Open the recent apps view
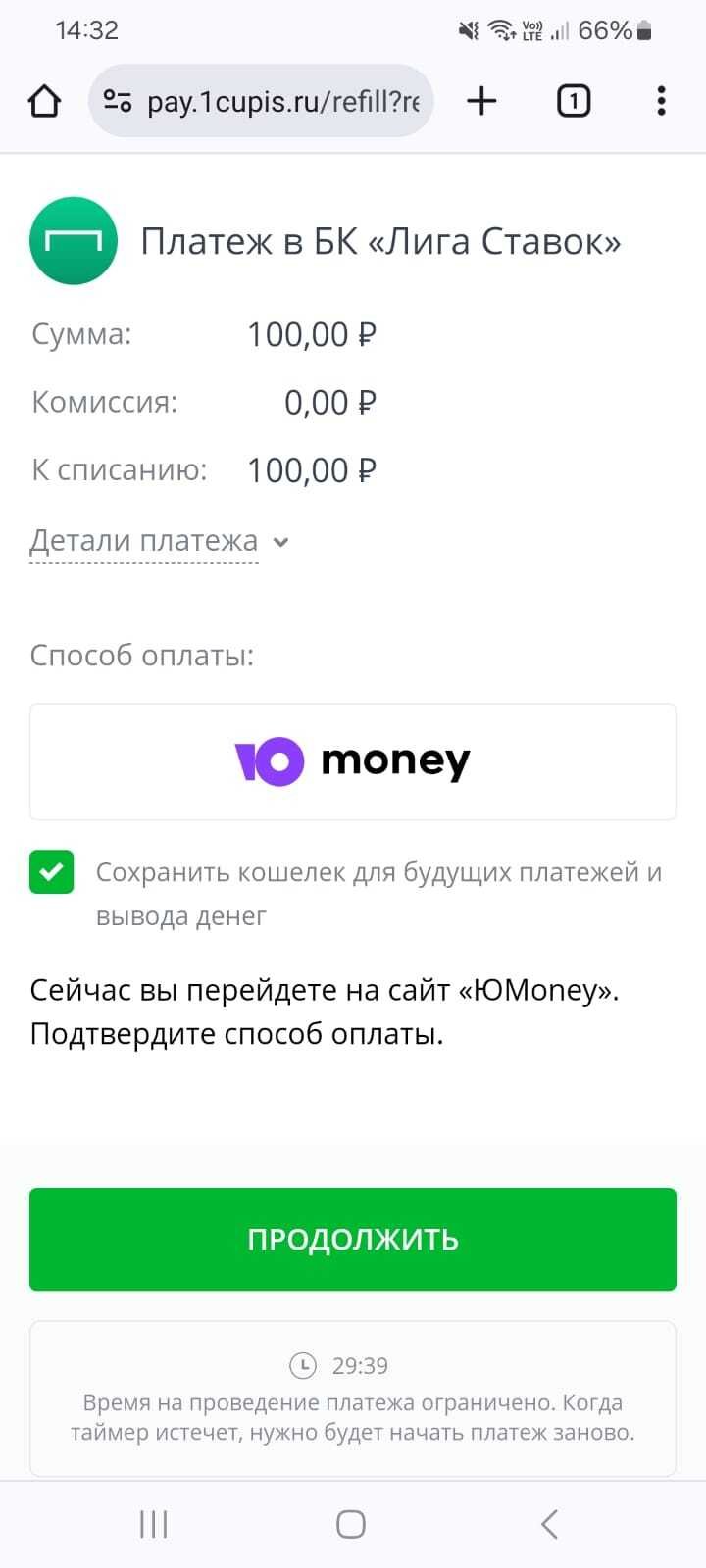Screen dimensions: 706x1568 click(154, 1524)
